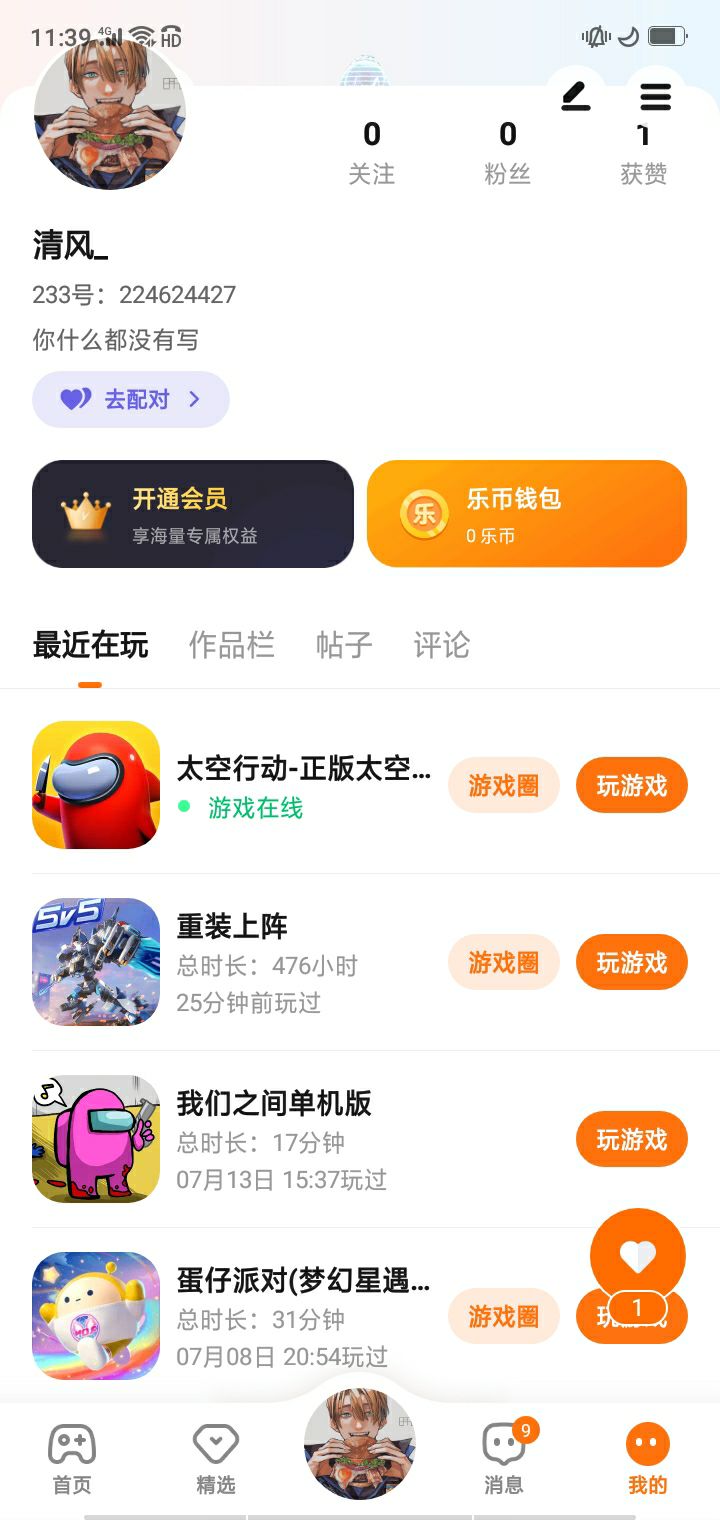Open the hamburger menu icon
This screenshot has height=1520, width=720.
point(655,97)
